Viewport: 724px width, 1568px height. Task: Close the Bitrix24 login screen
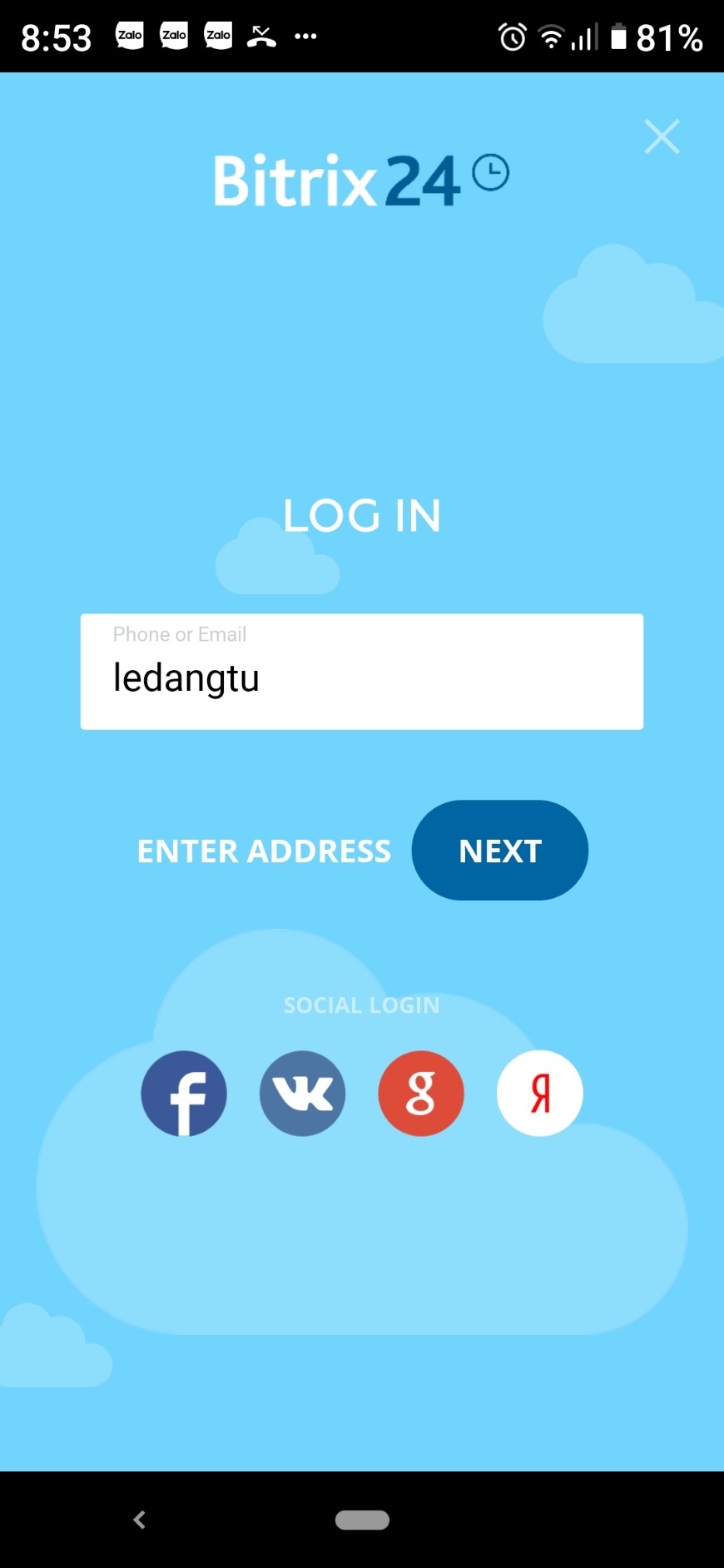[x=662, y=136]
